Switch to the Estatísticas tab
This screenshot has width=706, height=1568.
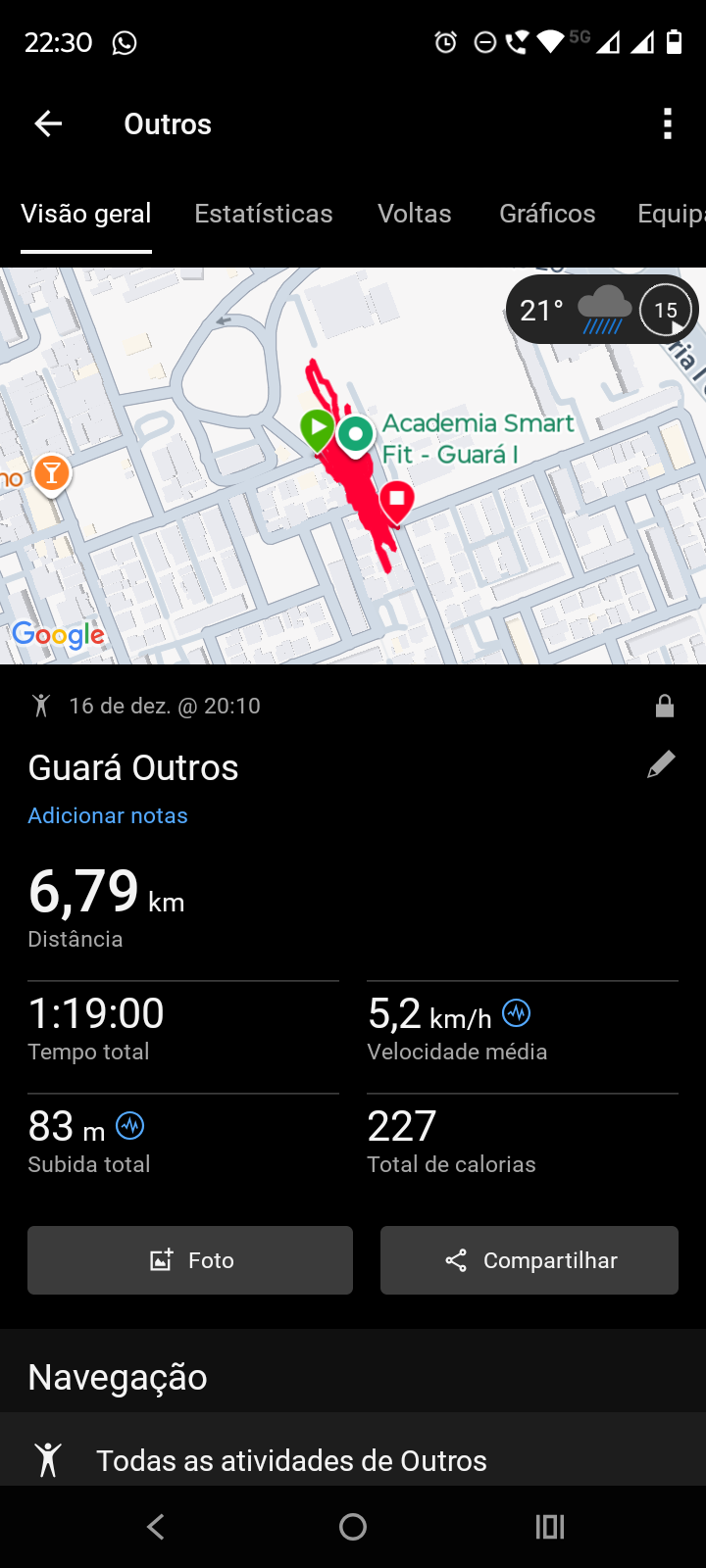point(263,214)
